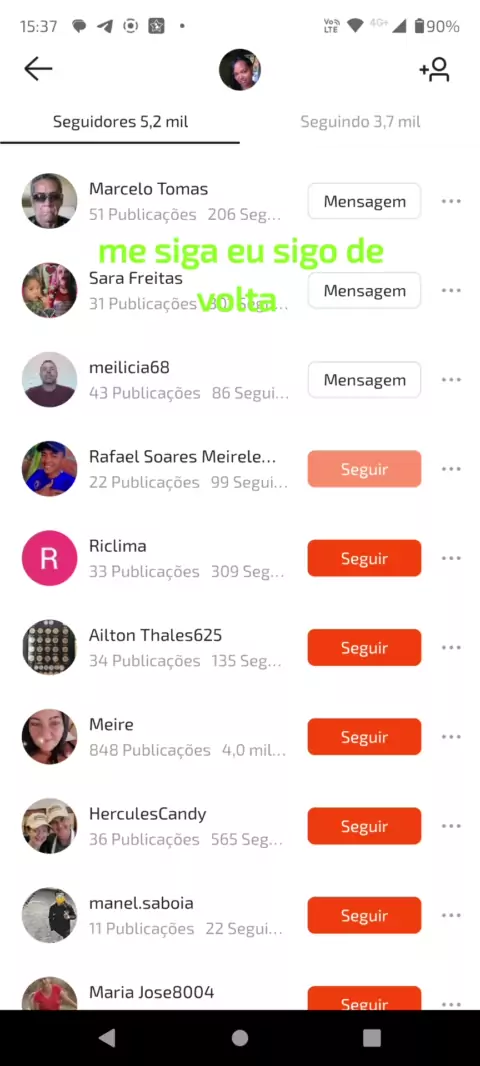The height and width of the screenshot is (1066, 480).
Task: Tap Seguir beside manel.saboia
Action: click(x=364, y=916)
